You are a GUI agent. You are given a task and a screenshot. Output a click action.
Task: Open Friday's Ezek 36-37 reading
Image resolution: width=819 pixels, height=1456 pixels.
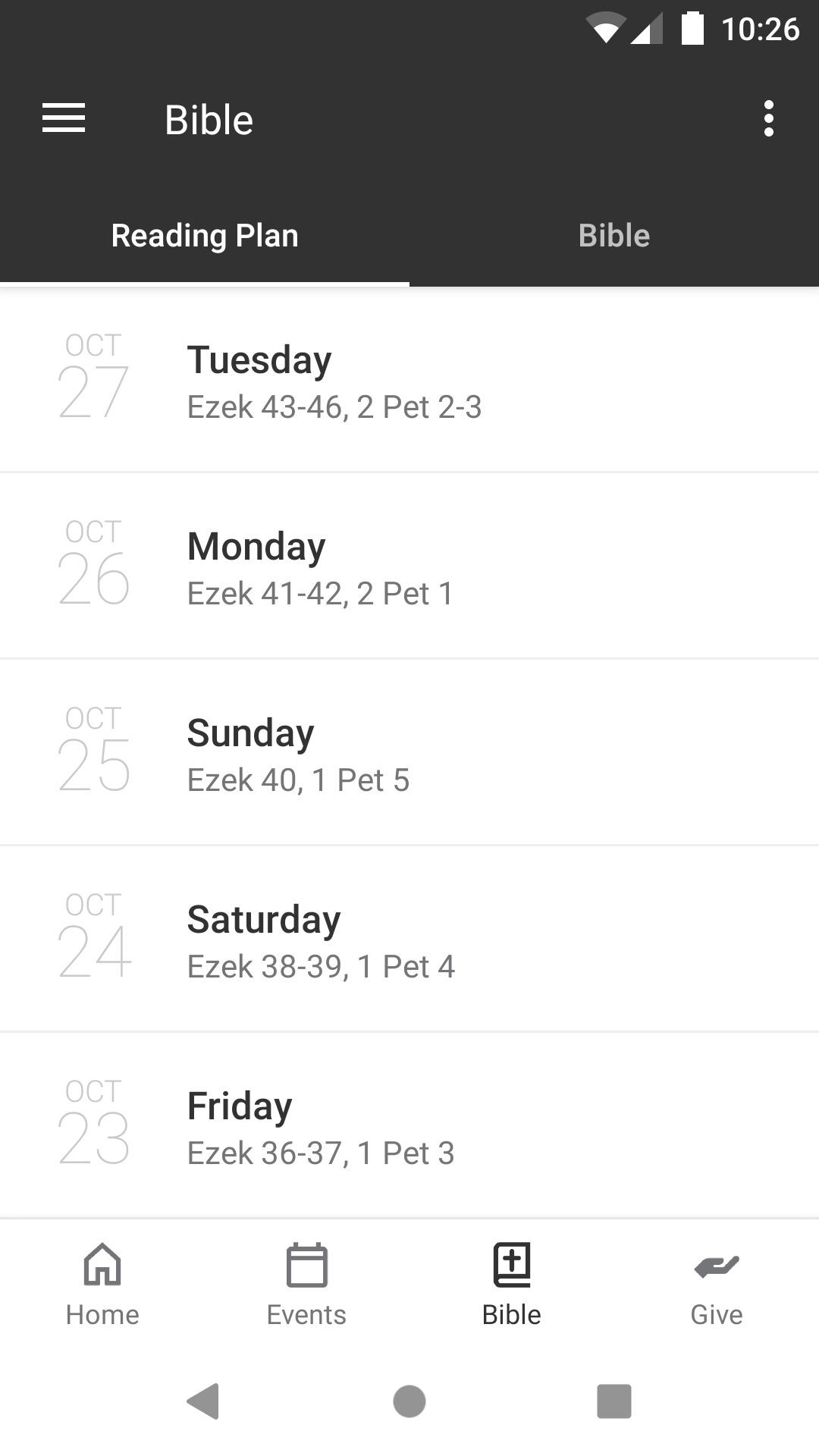coord(409,1127)
